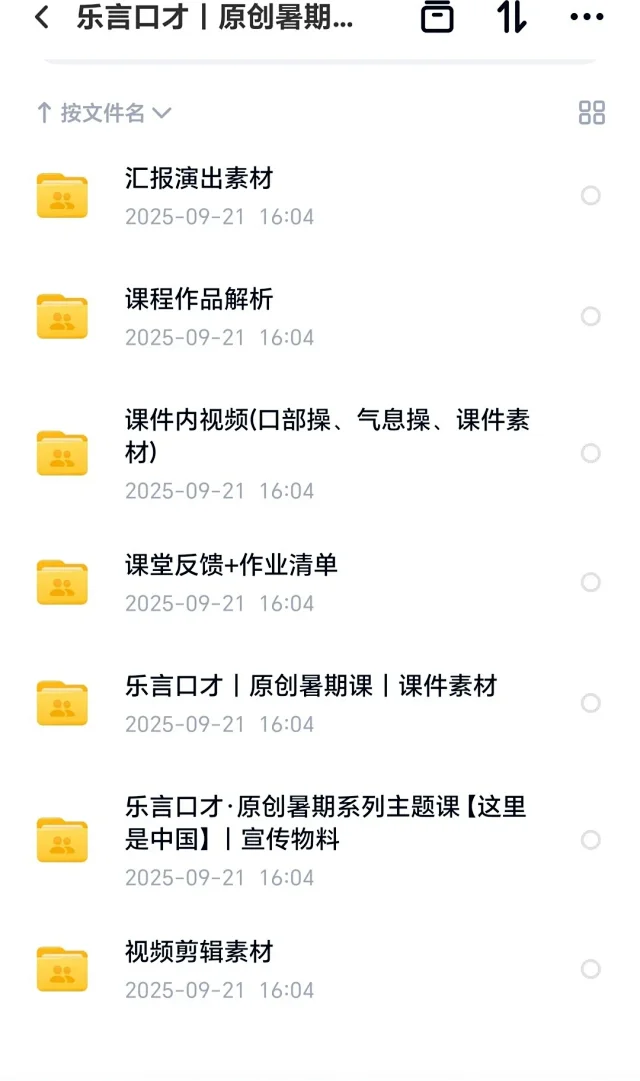Go back using the top-left arrow
Screen dimensions: 640x1081
tap(42, 18)
